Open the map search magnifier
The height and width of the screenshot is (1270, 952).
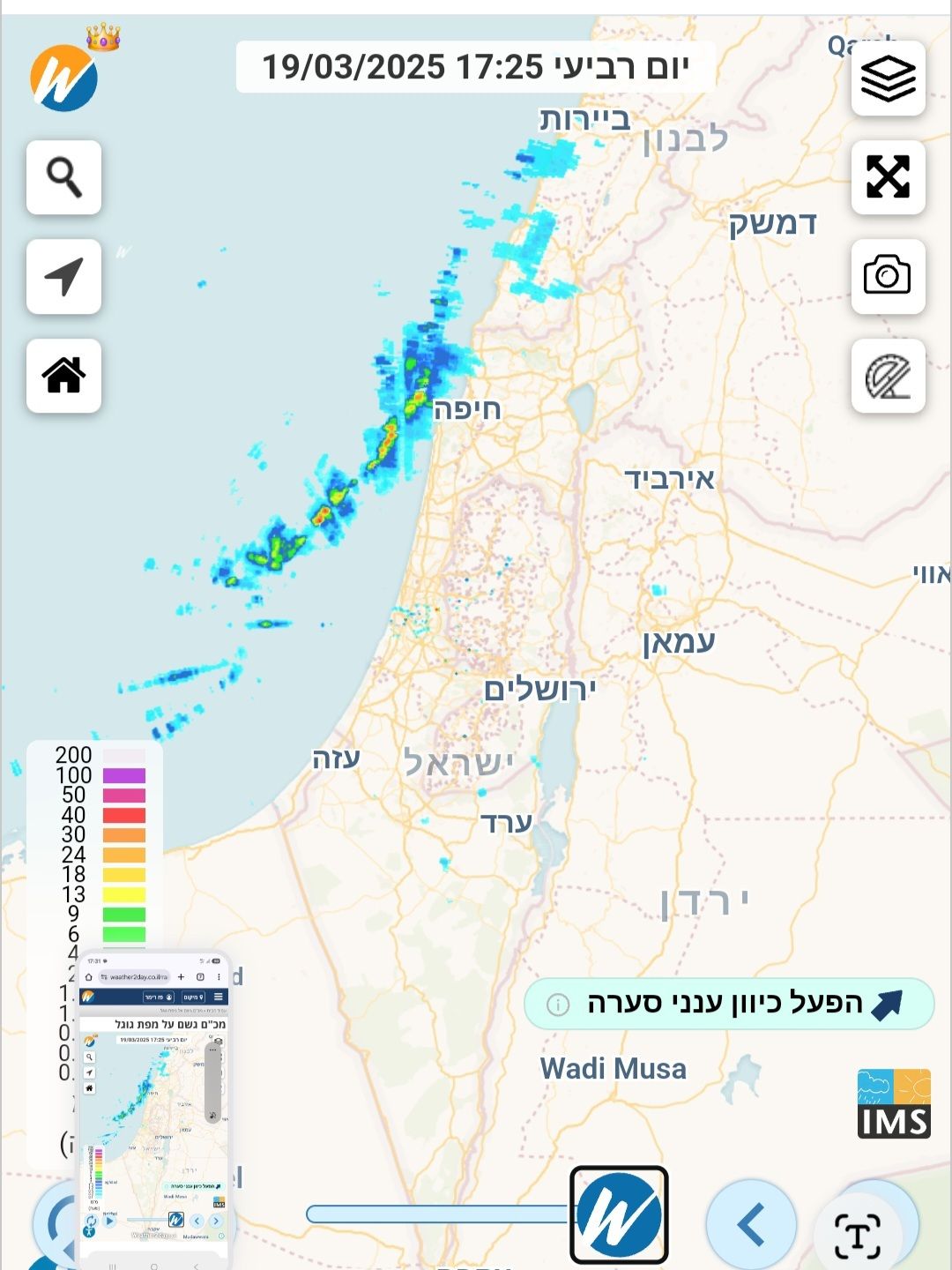pyautogui.click(x=63, y=177)
